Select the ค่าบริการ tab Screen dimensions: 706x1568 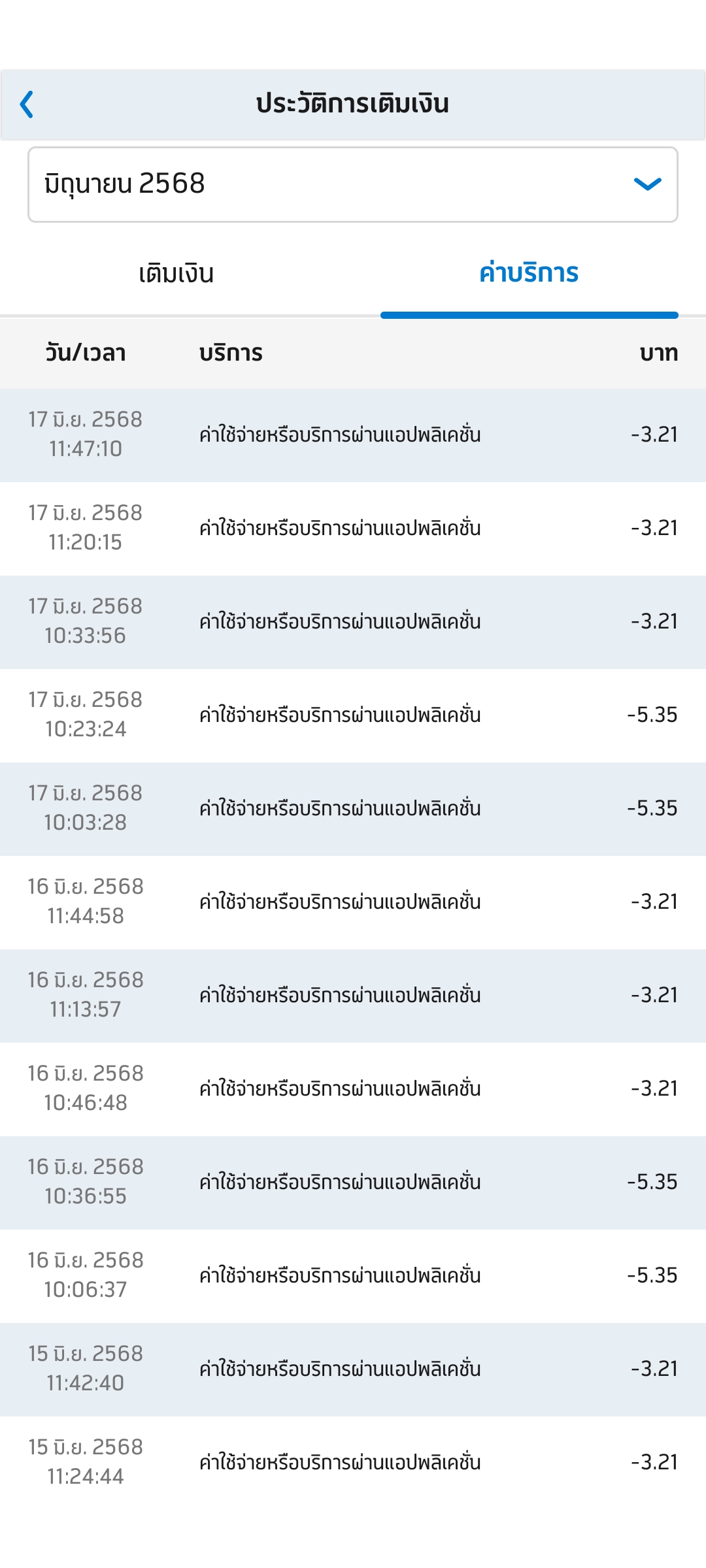pos(529,273)
